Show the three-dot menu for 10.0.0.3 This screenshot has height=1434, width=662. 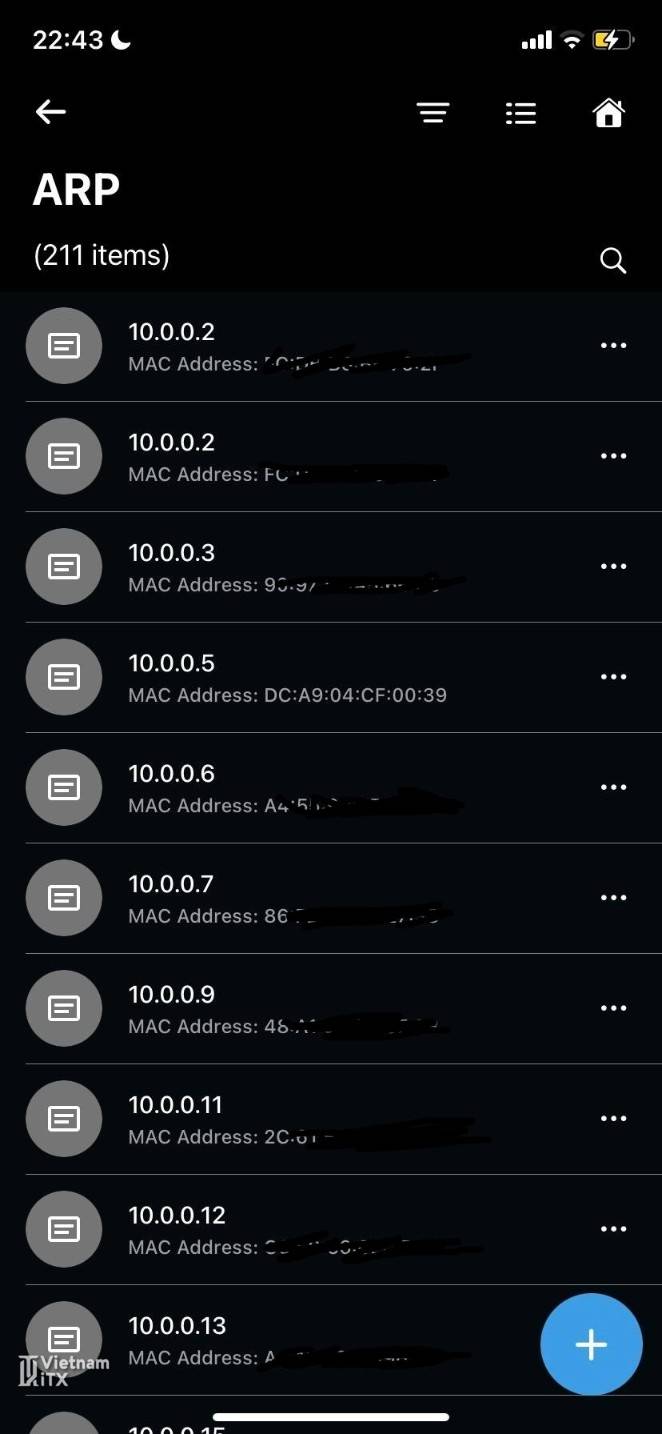coord(612,567)
